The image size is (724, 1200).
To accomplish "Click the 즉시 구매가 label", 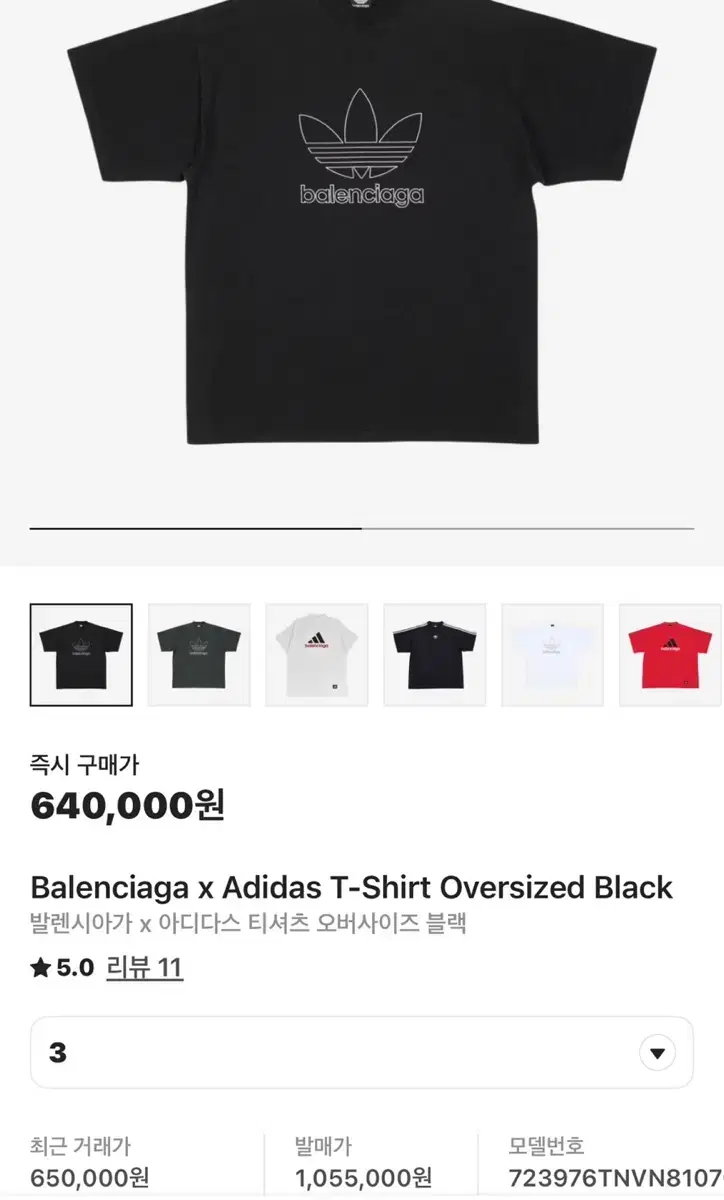I will (79, 762).
